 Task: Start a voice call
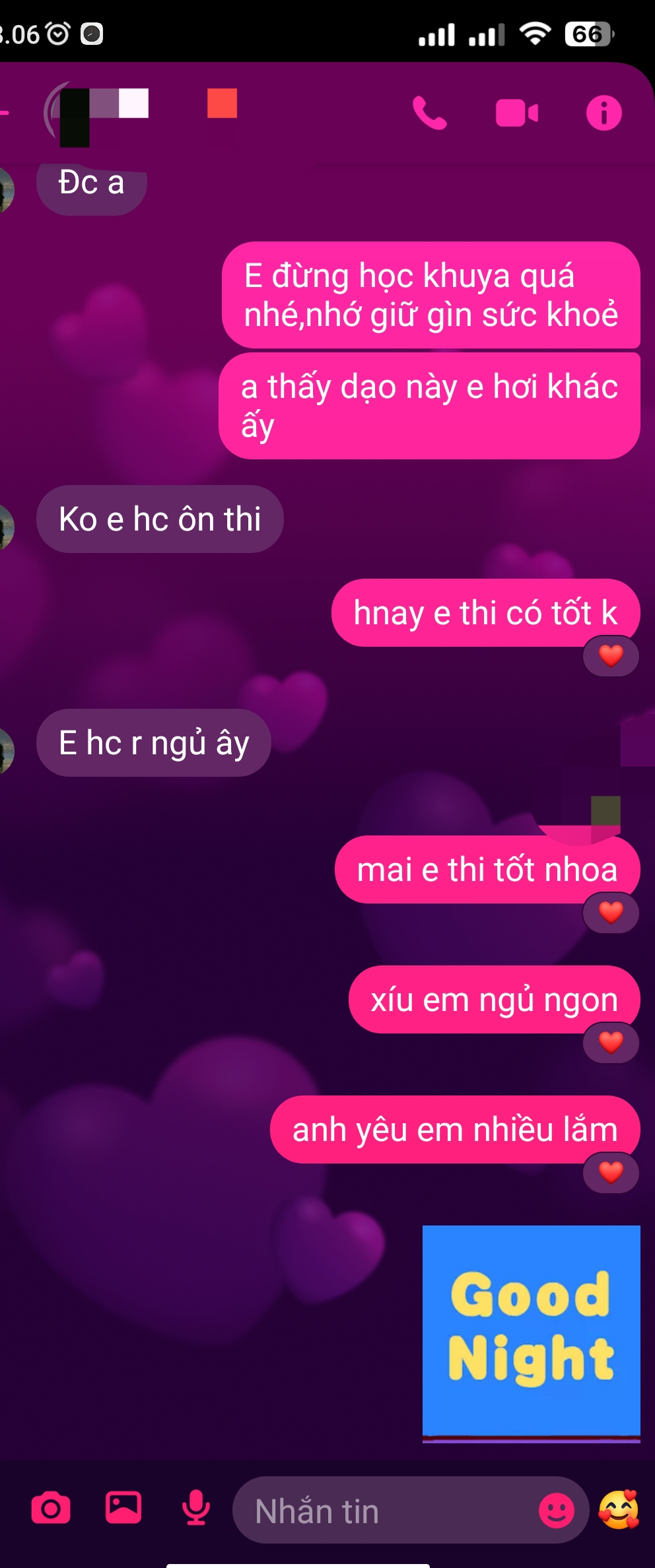429,113
